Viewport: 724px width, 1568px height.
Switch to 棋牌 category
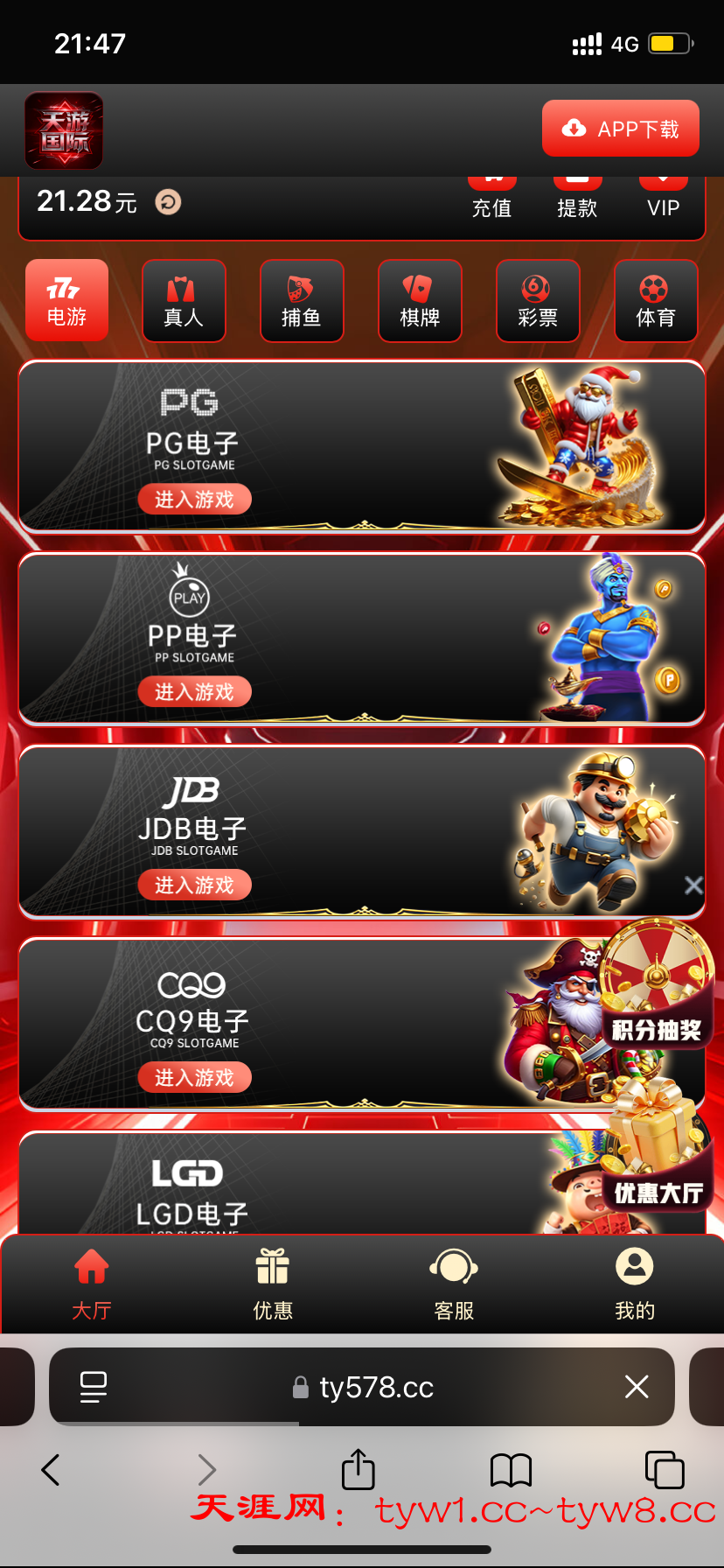pyautogui.click(x=420, y=301)
